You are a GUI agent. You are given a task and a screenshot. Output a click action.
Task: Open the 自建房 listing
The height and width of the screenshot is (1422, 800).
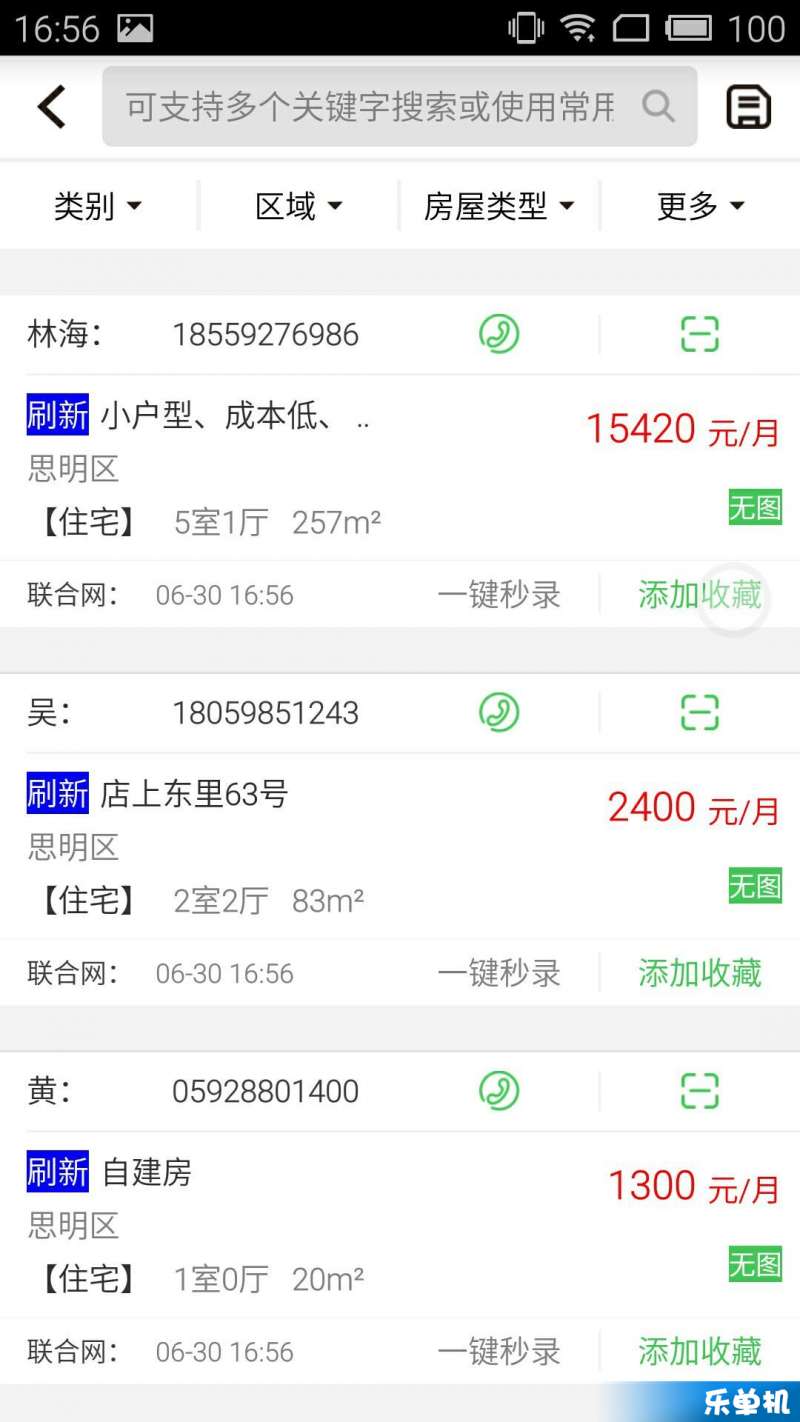[x=400, y=1225]
